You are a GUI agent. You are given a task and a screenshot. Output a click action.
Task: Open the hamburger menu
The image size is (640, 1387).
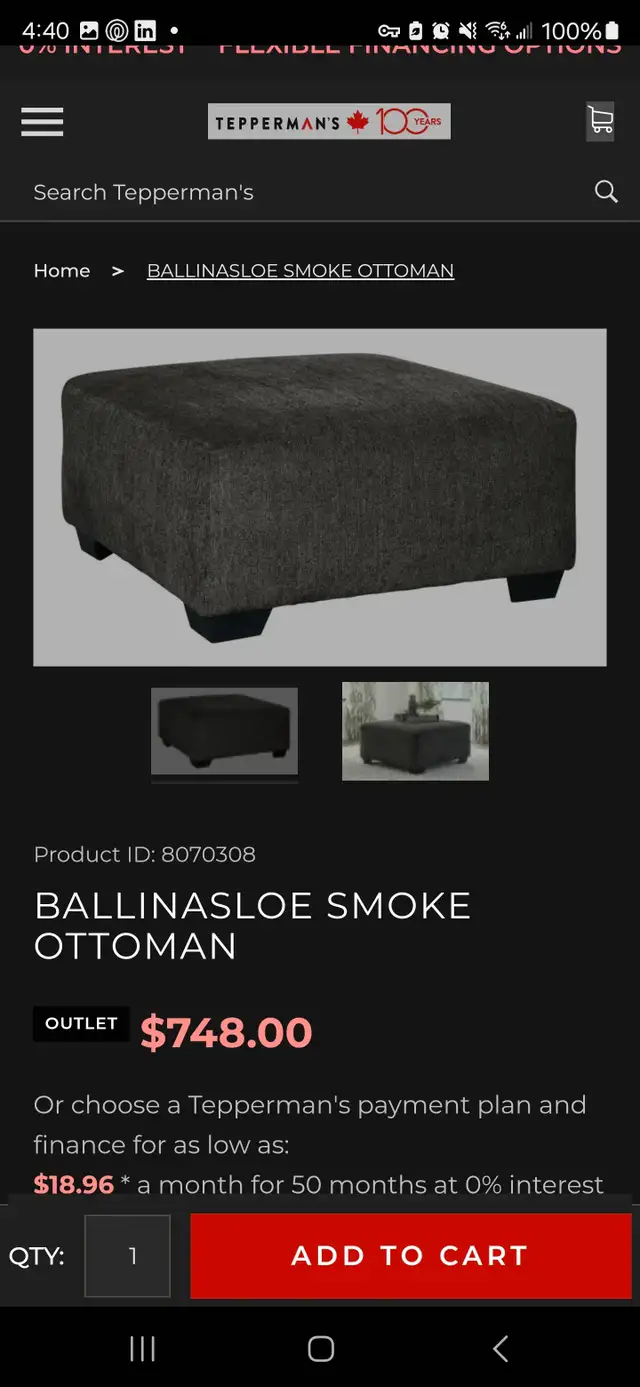click(42, 121)
